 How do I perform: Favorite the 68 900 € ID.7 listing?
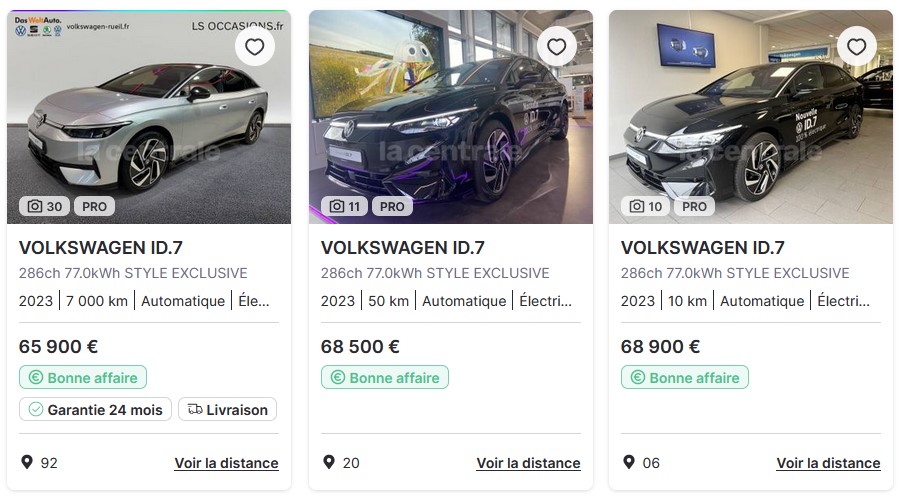[856, 47]
